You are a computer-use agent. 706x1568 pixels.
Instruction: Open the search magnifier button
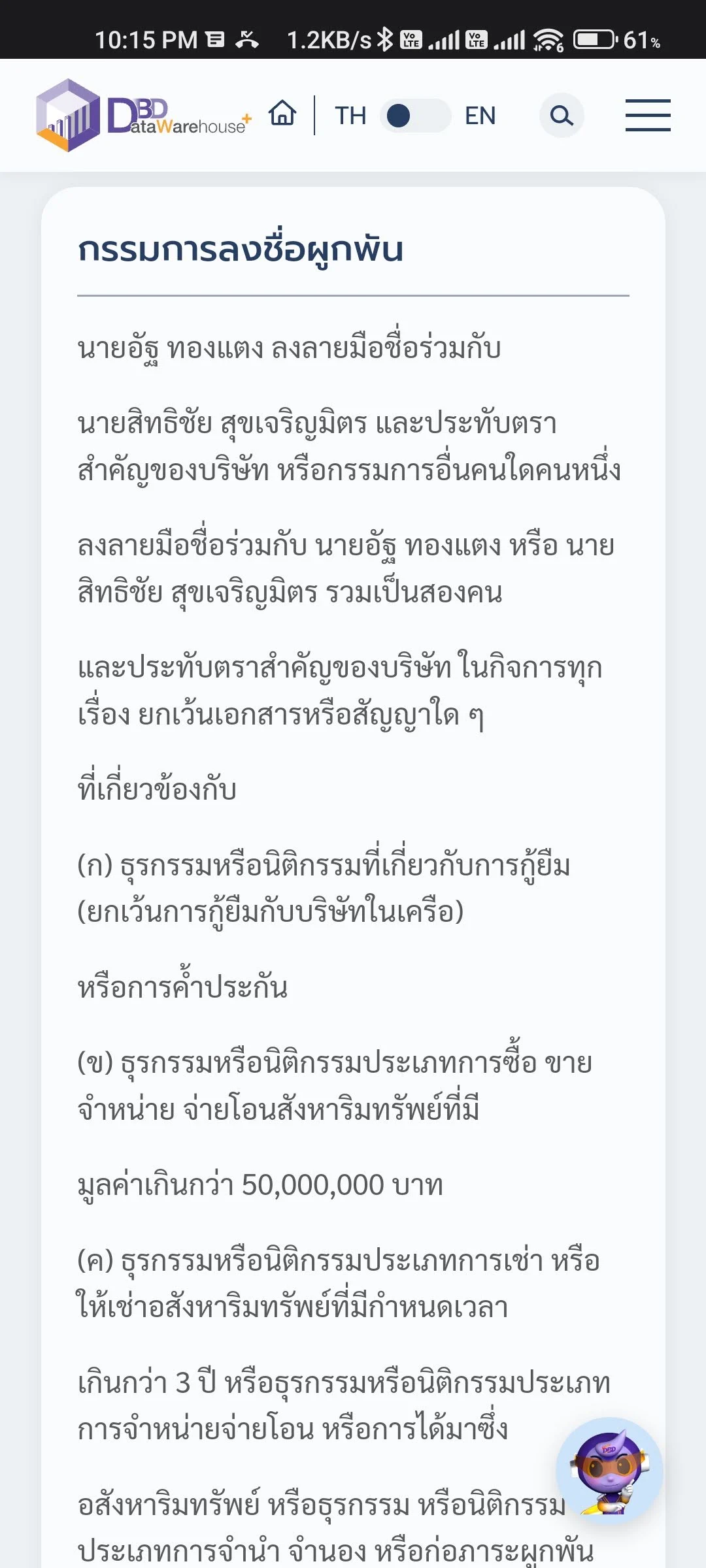[x=562, y=116]
